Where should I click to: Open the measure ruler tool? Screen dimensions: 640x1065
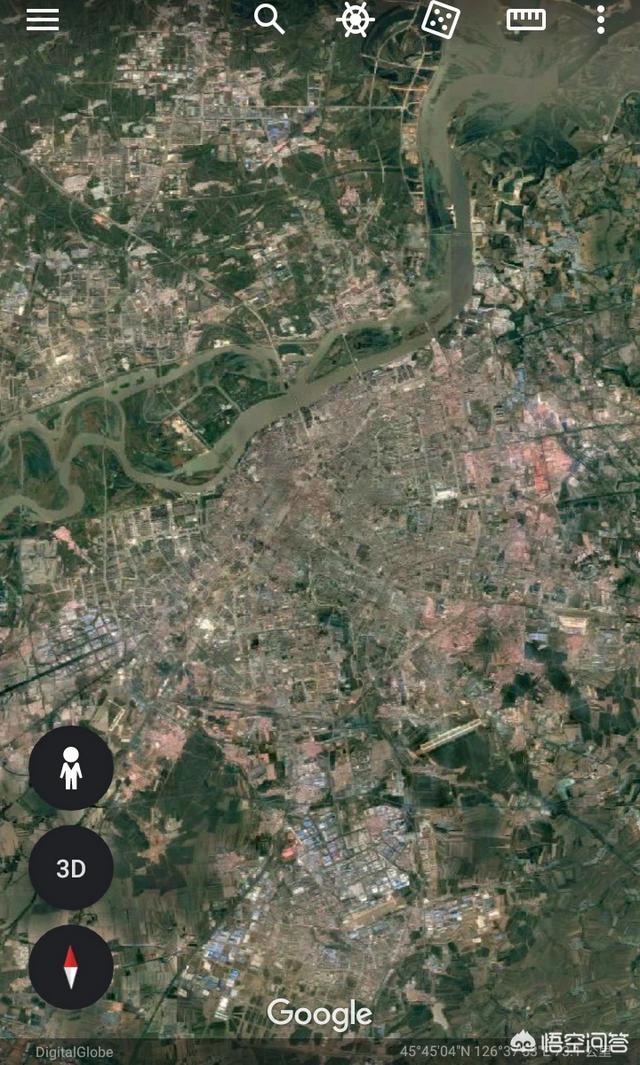pos(526,20)
